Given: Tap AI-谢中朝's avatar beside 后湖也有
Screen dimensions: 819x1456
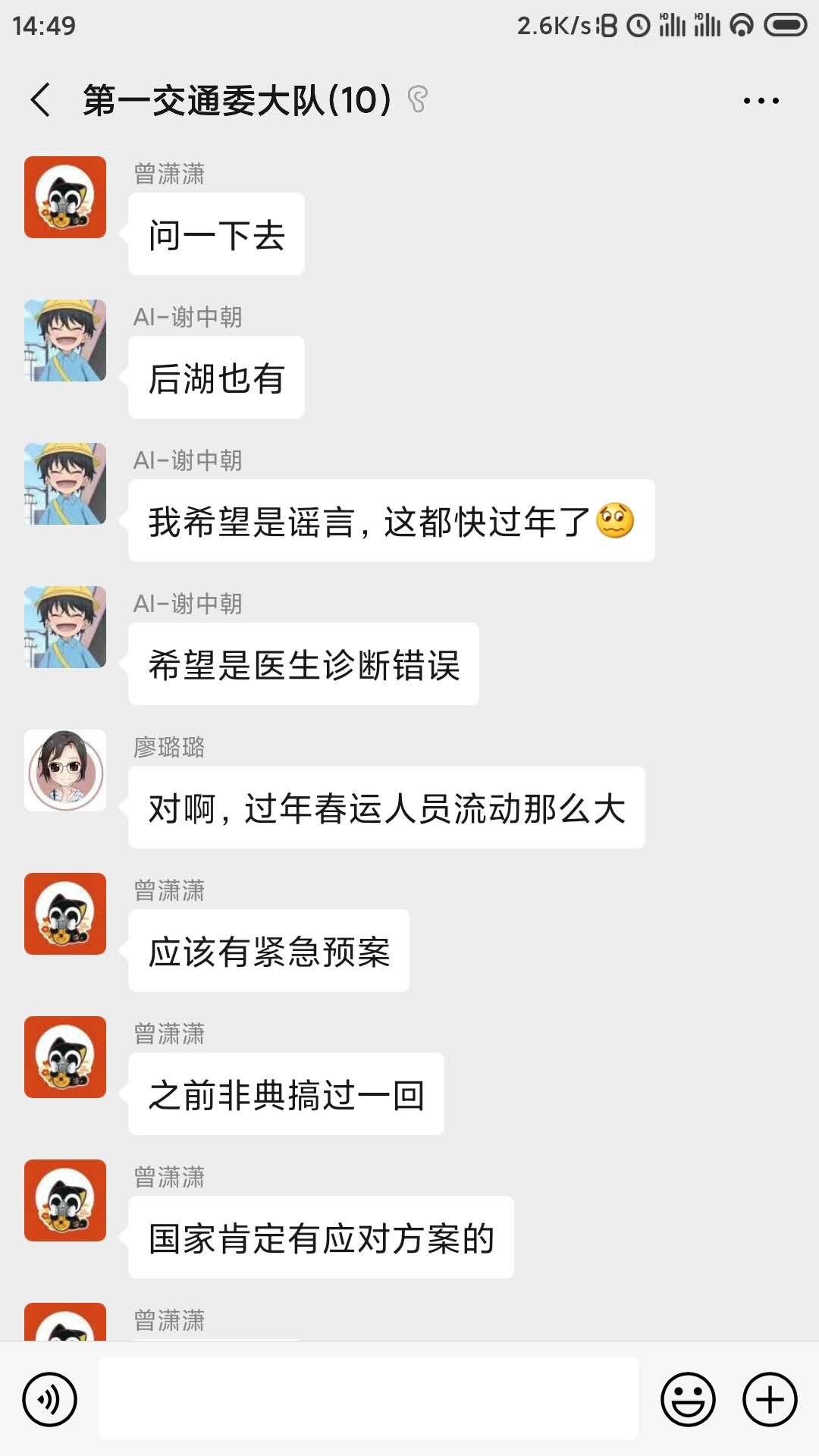Looking at the screenshot, I should 65,340.
